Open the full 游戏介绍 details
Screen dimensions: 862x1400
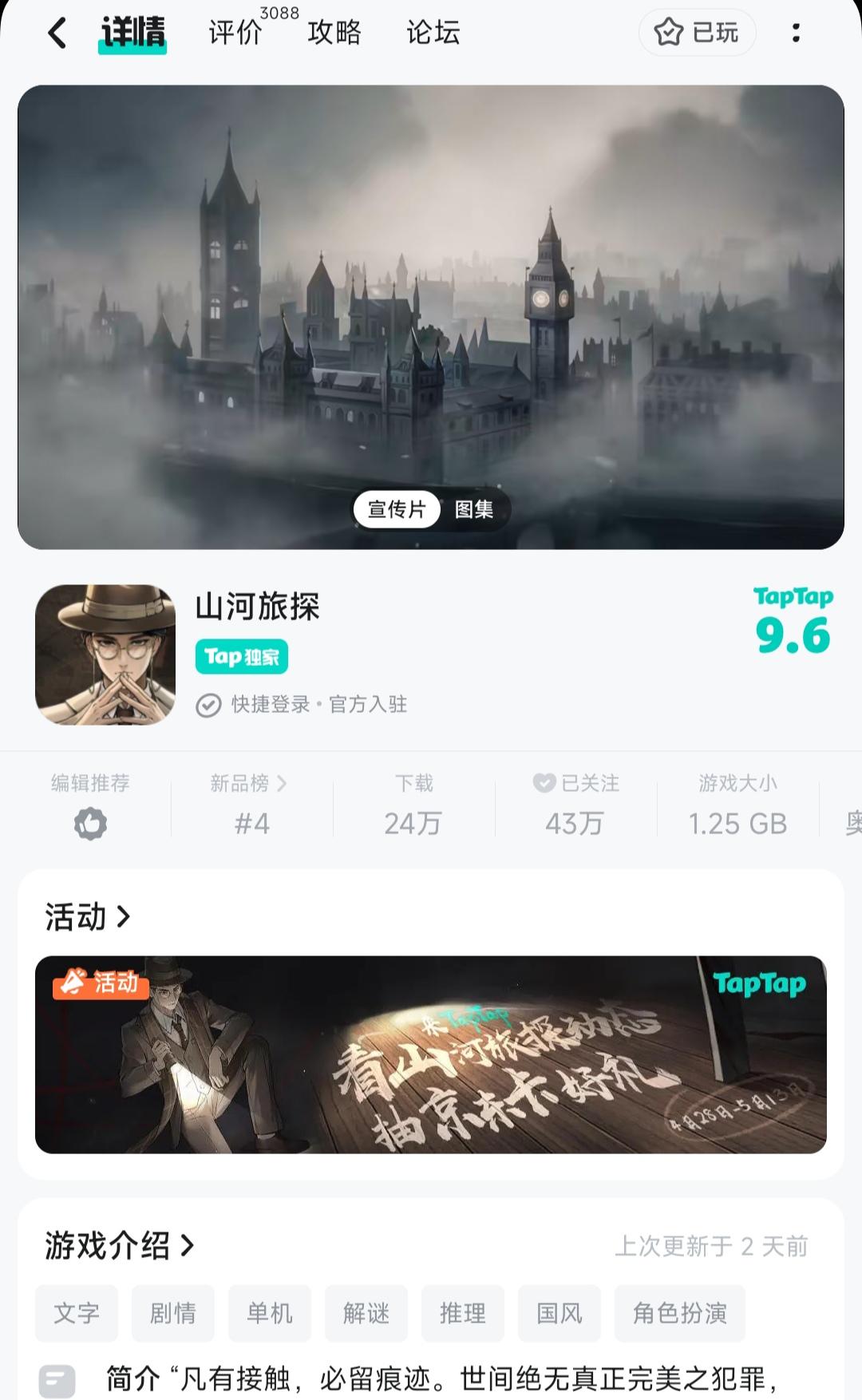pyautogui.click(x=117, y=1244)
